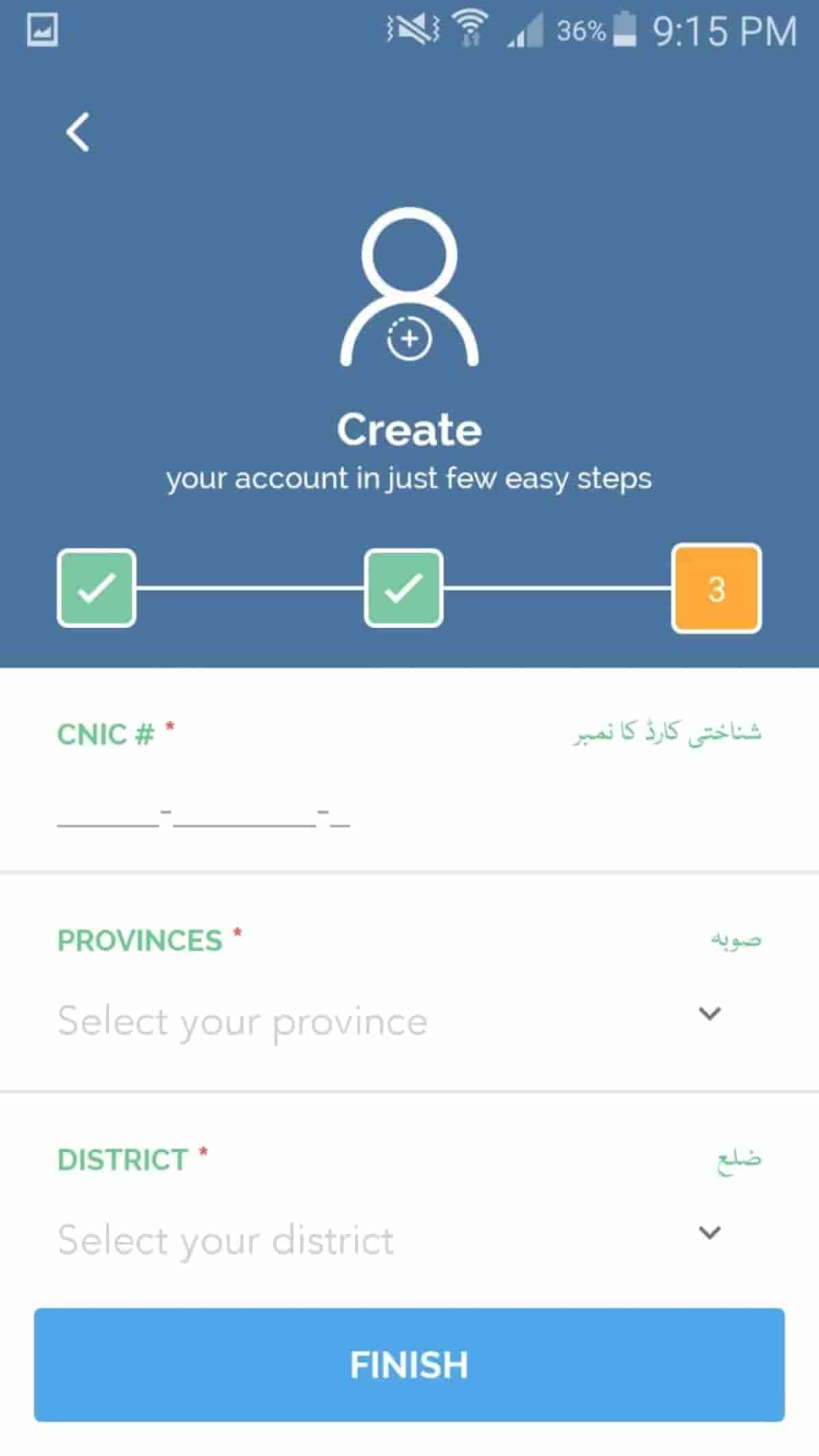Open the Select your province dropdown

tap(409, 1020)
